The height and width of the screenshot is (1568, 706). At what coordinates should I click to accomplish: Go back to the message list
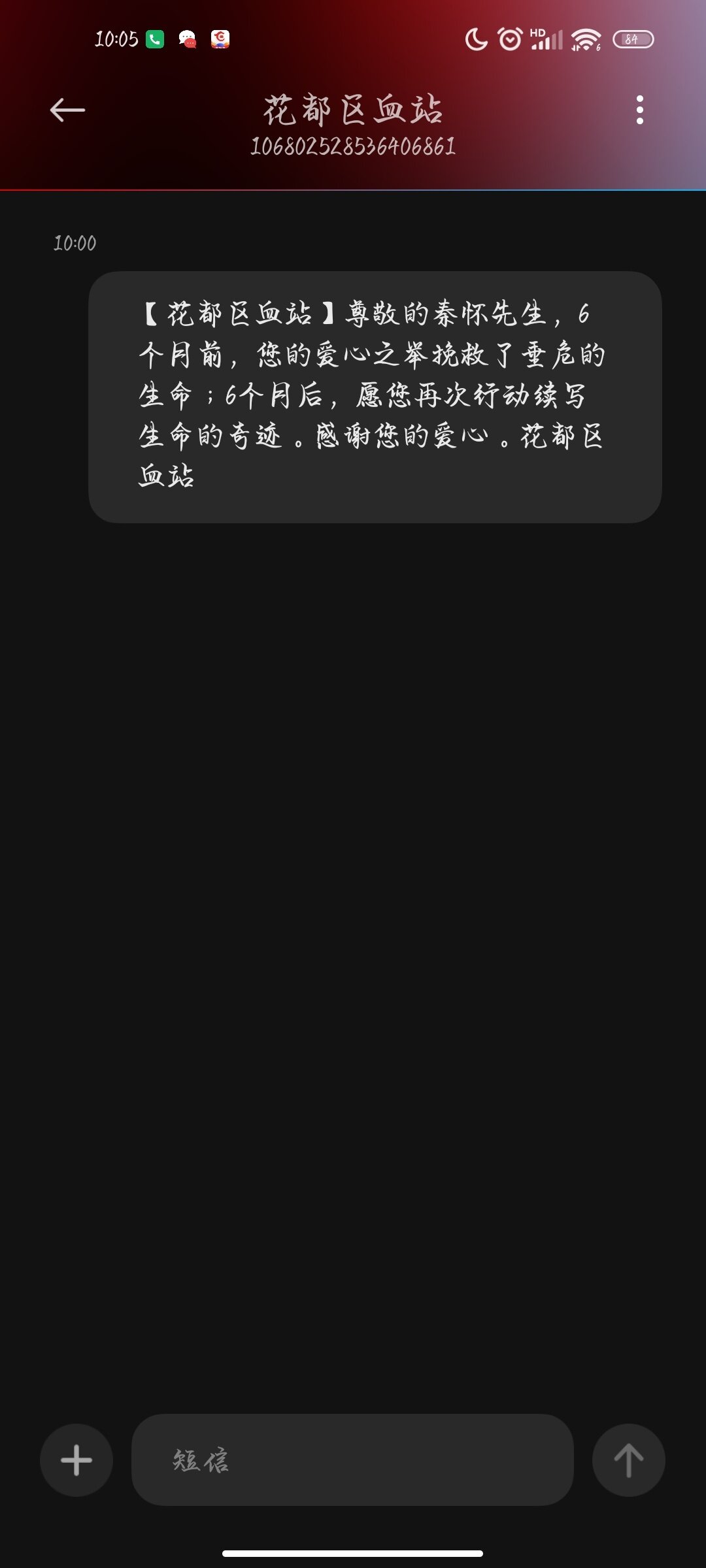click(67, 110)
